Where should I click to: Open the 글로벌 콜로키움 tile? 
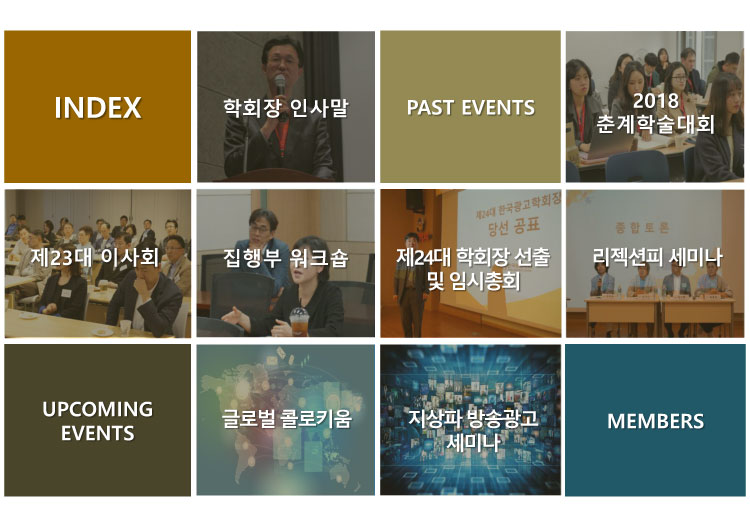pyautogui.click(x=285, y=420)
